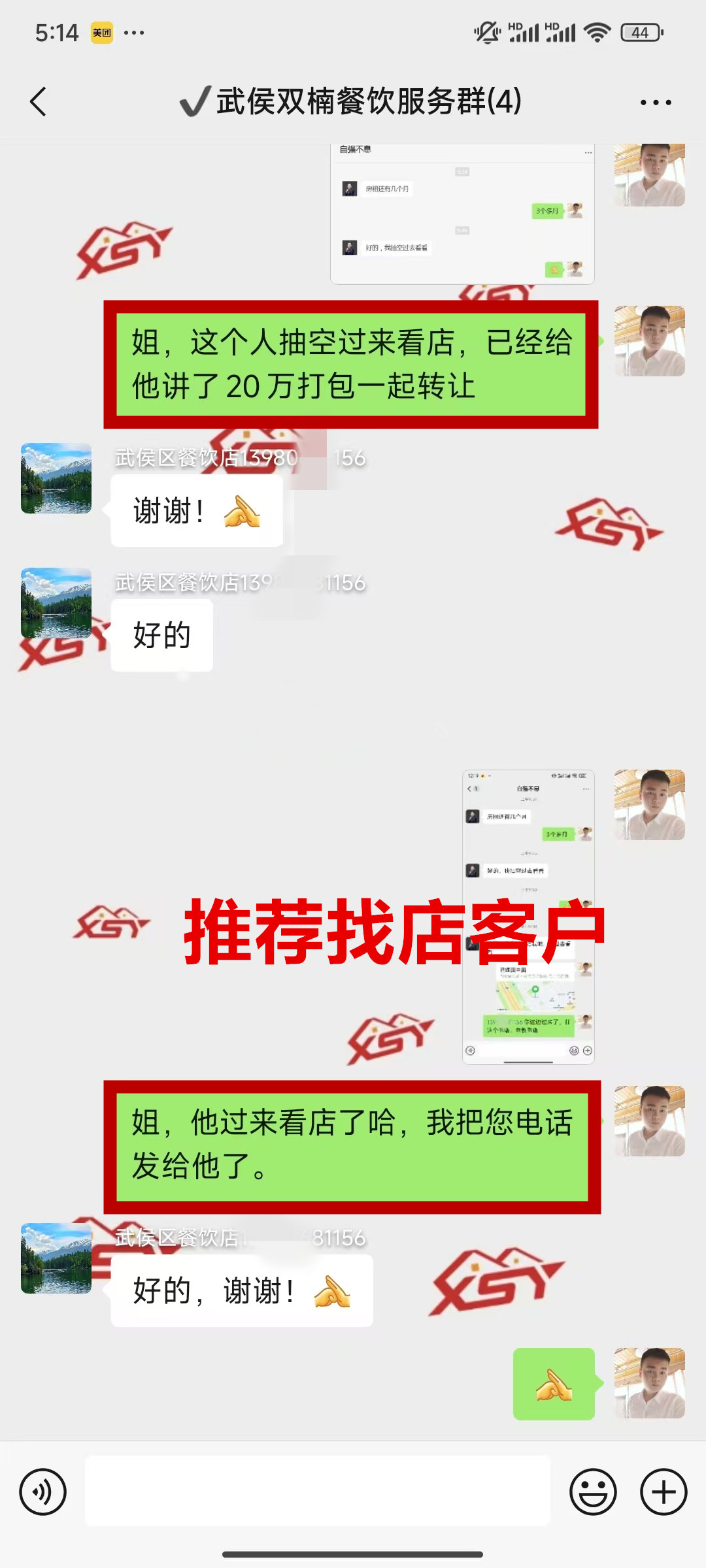
Task: Open the group chat overflow menu
Action: (655, 103)
